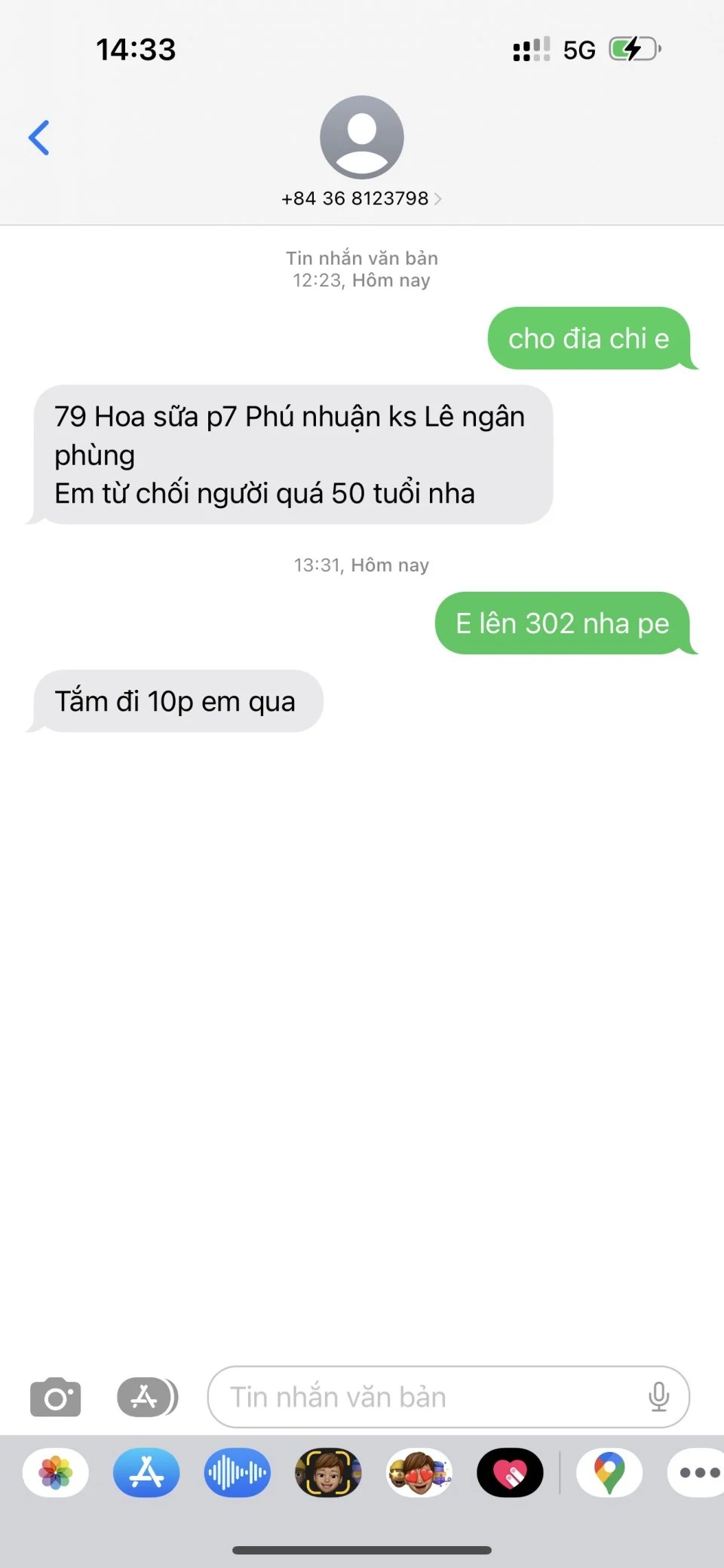Share location with Google Maps
The height and width of the screenshot is (1568, 724).
pos(609,1472)
